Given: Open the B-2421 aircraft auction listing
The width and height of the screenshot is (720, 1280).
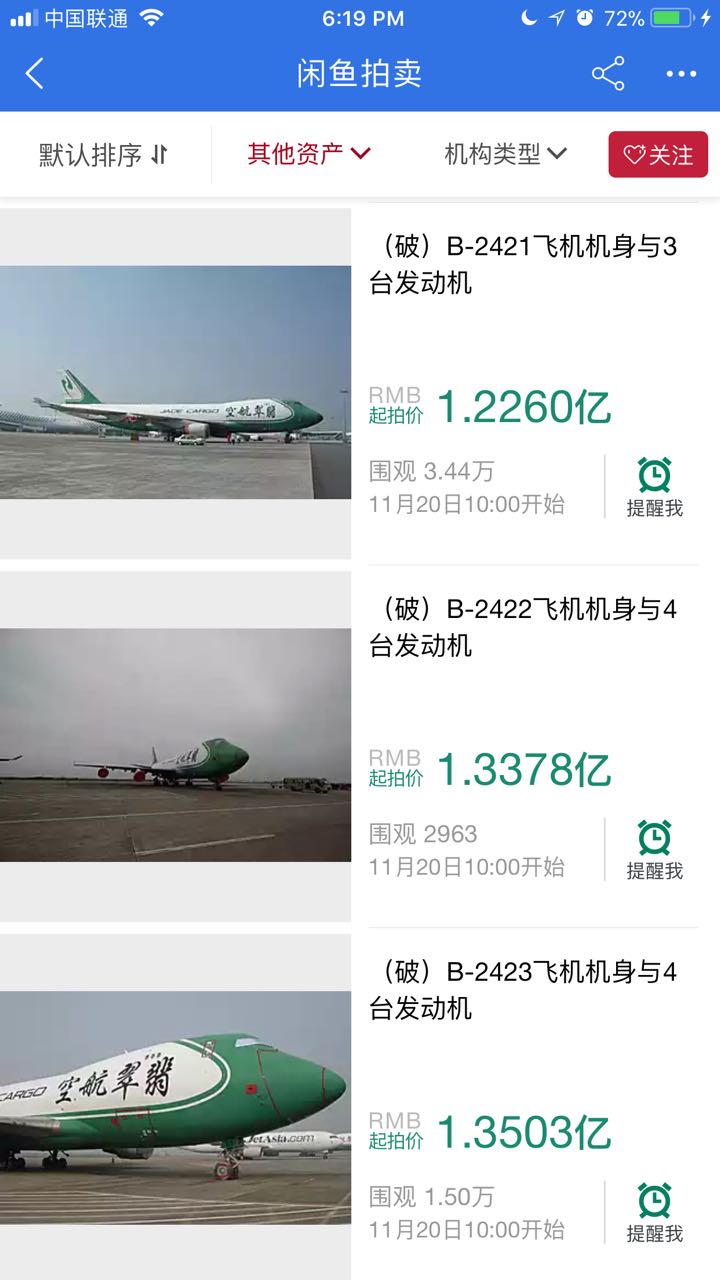Looking at the screenshot, I should [523, 265].
